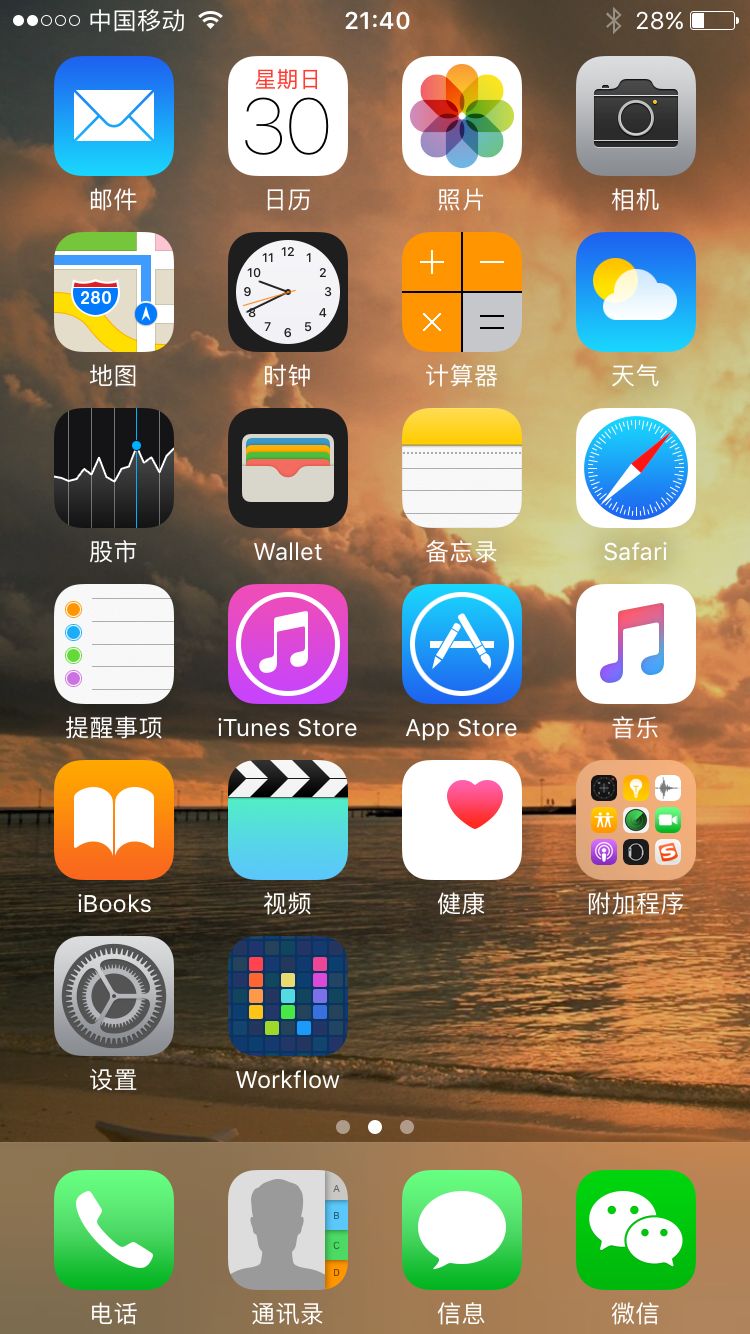Open the 电话 phone app in the dock

point(114,1230)
